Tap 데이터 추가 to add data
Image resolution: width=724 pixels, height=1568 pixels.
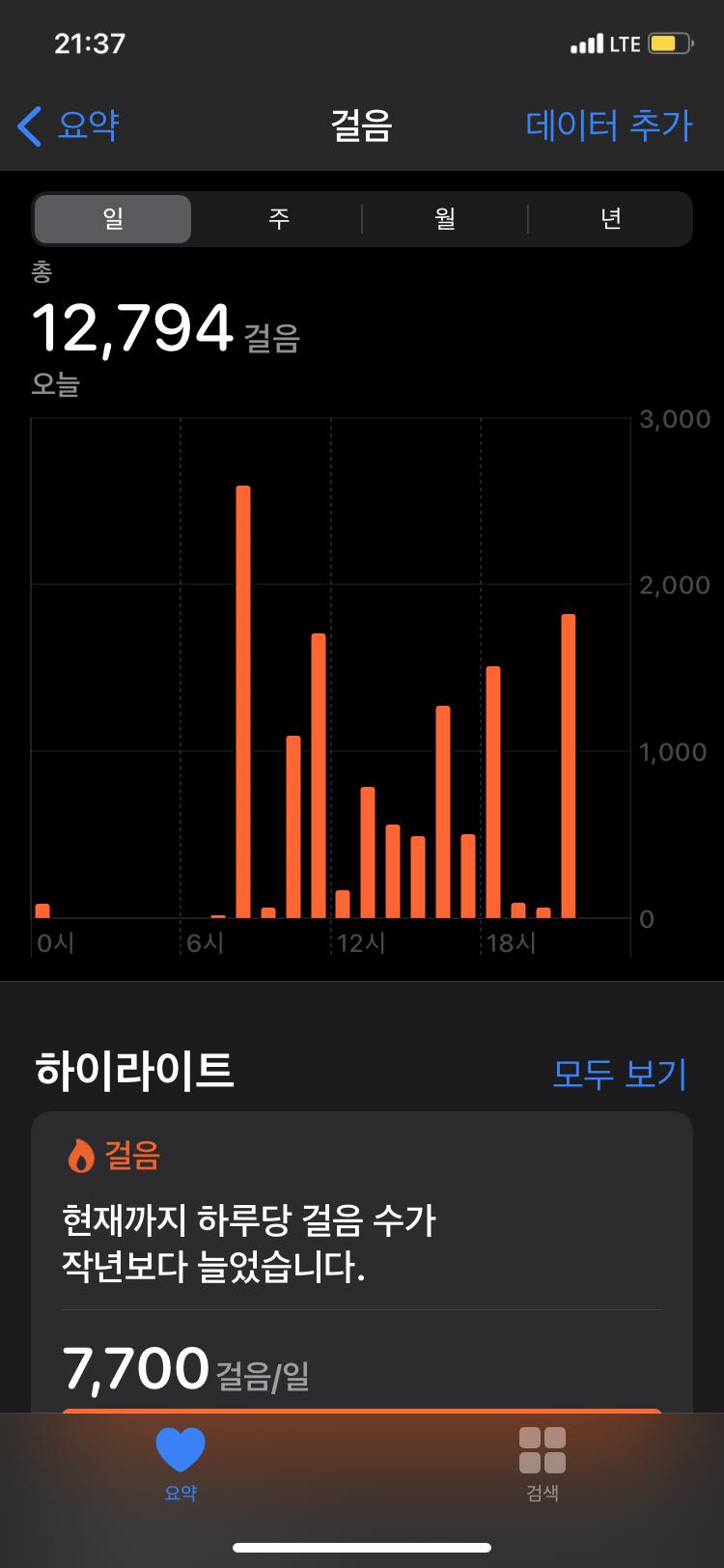pyautogui.click(x=609, y=126)
